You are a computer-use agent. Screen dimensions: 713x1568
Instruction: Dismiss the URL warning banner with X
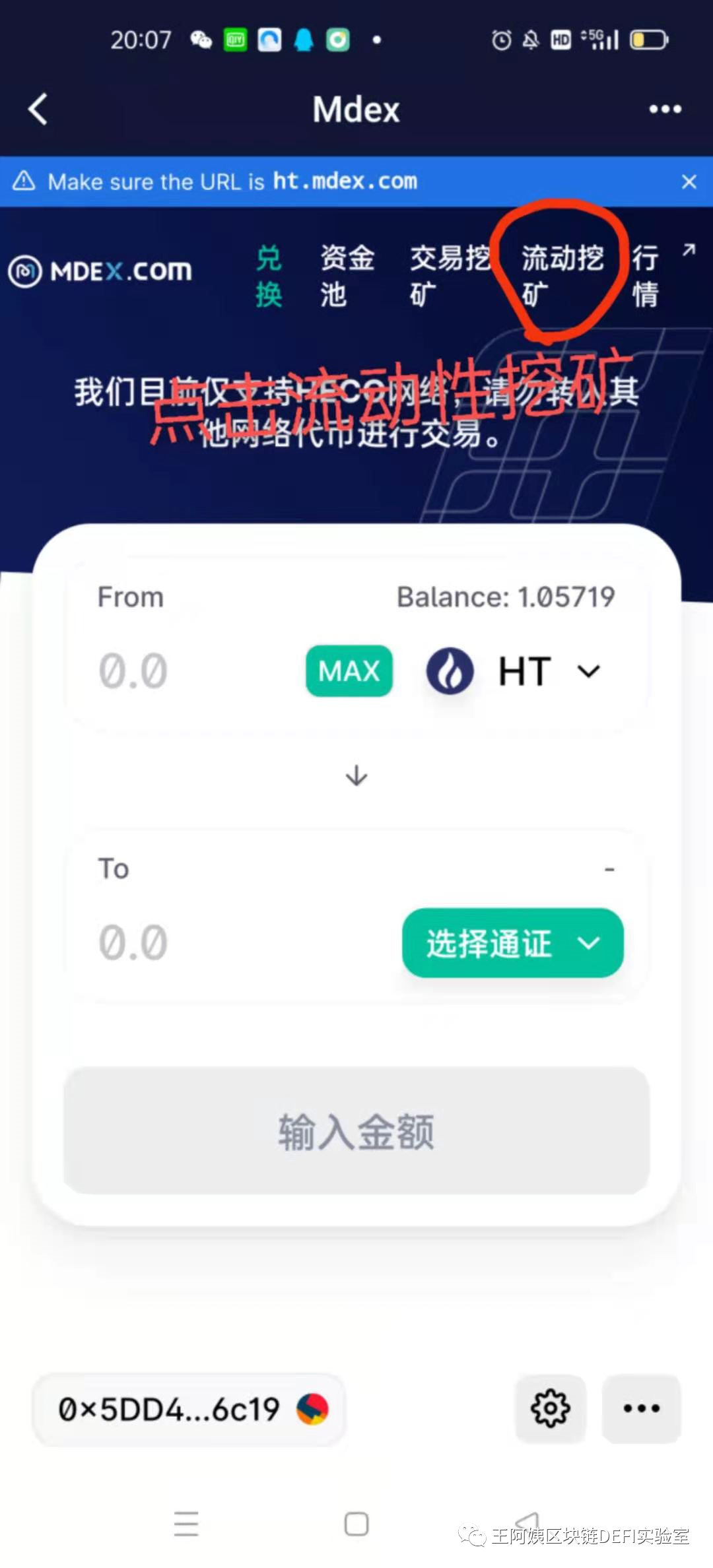coord(689,181)
